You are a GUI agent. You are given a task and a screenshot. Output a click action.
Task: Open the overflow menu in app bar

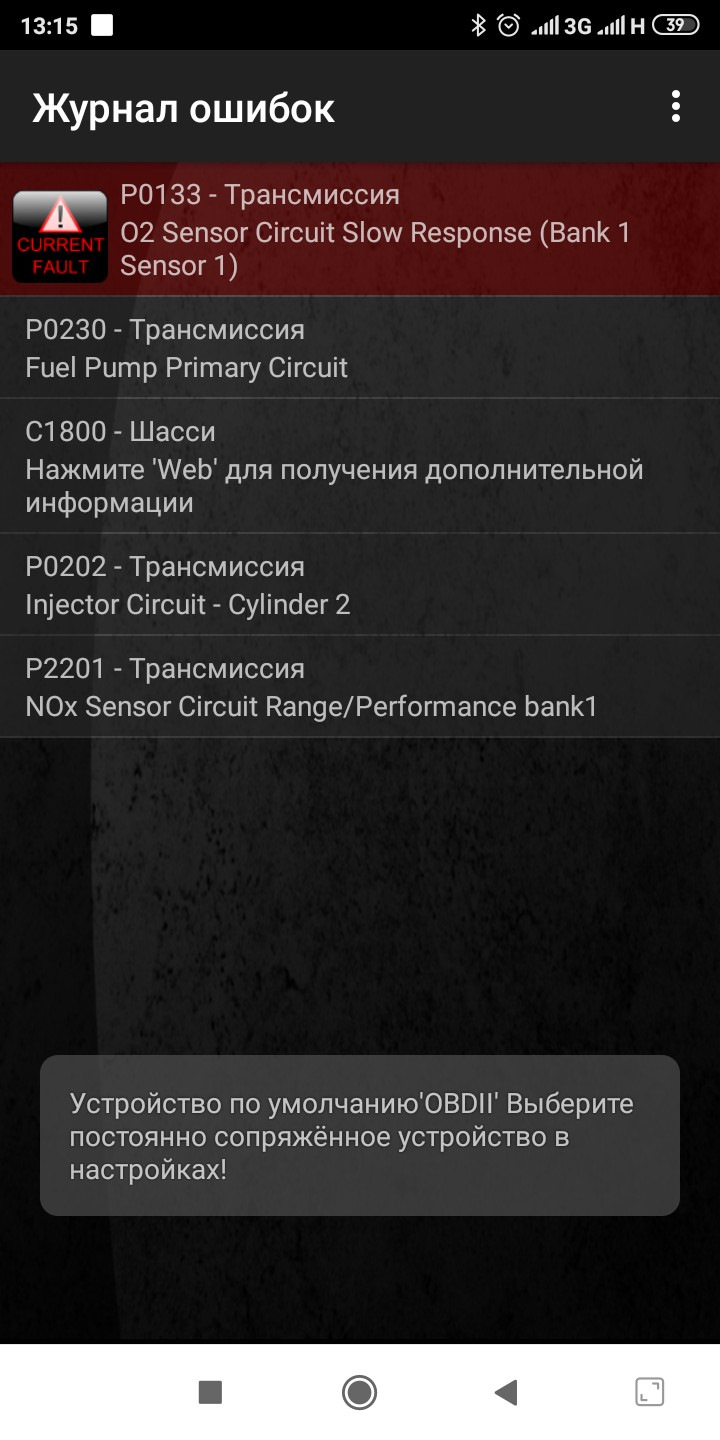tap(676, 106)
